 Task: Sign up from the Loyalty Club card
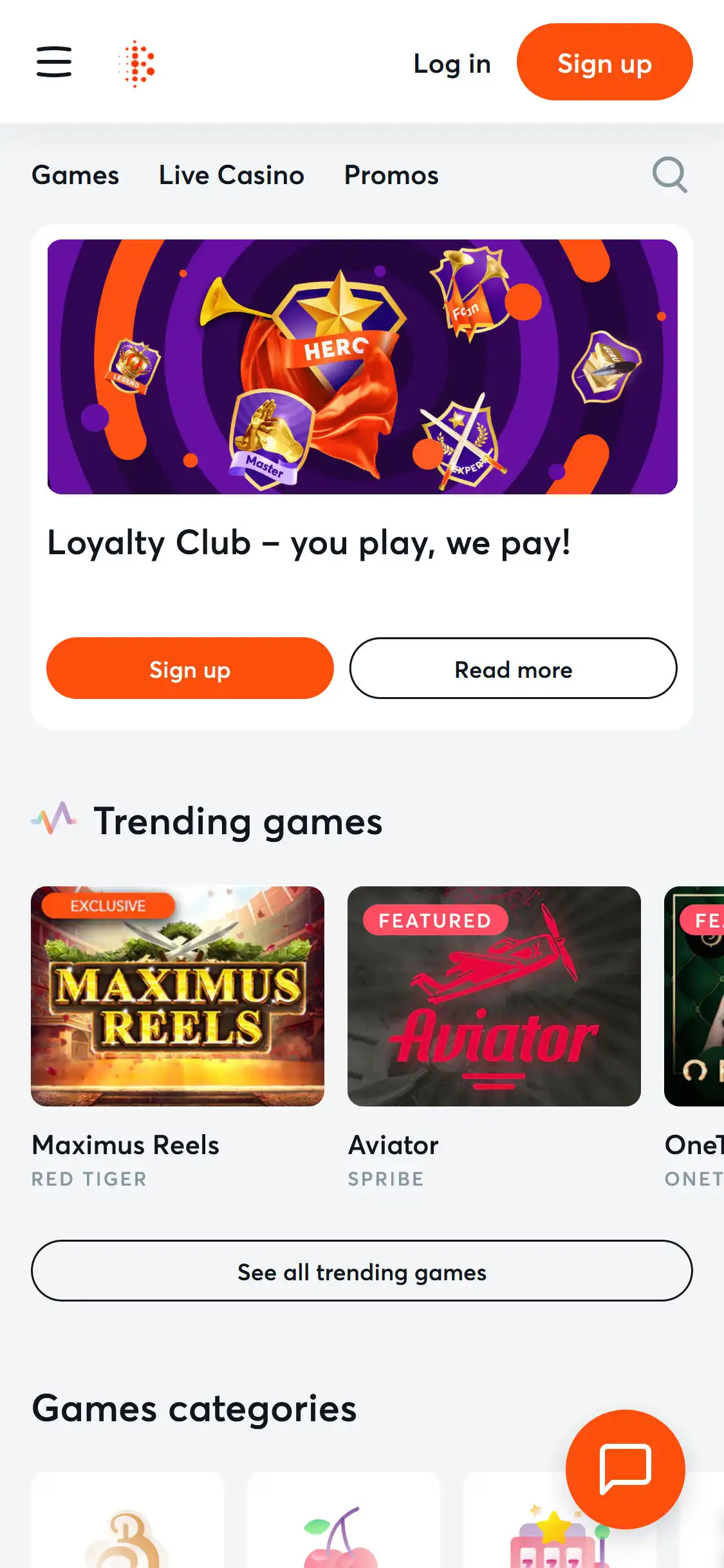[190, 669]
